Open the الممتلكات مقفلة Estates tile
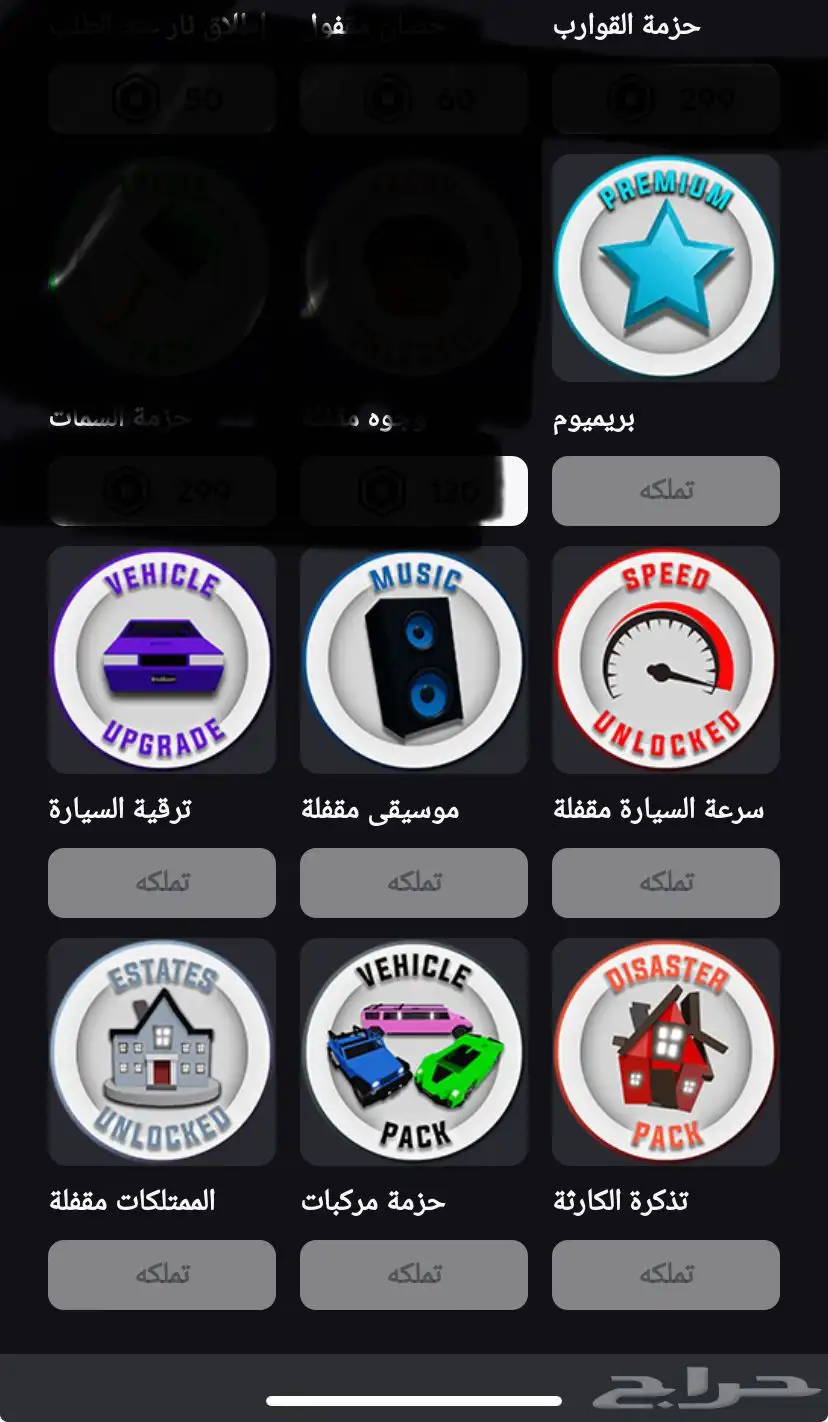The width and height of the screenshot is (828, 1422). [x=162, y=1052]
